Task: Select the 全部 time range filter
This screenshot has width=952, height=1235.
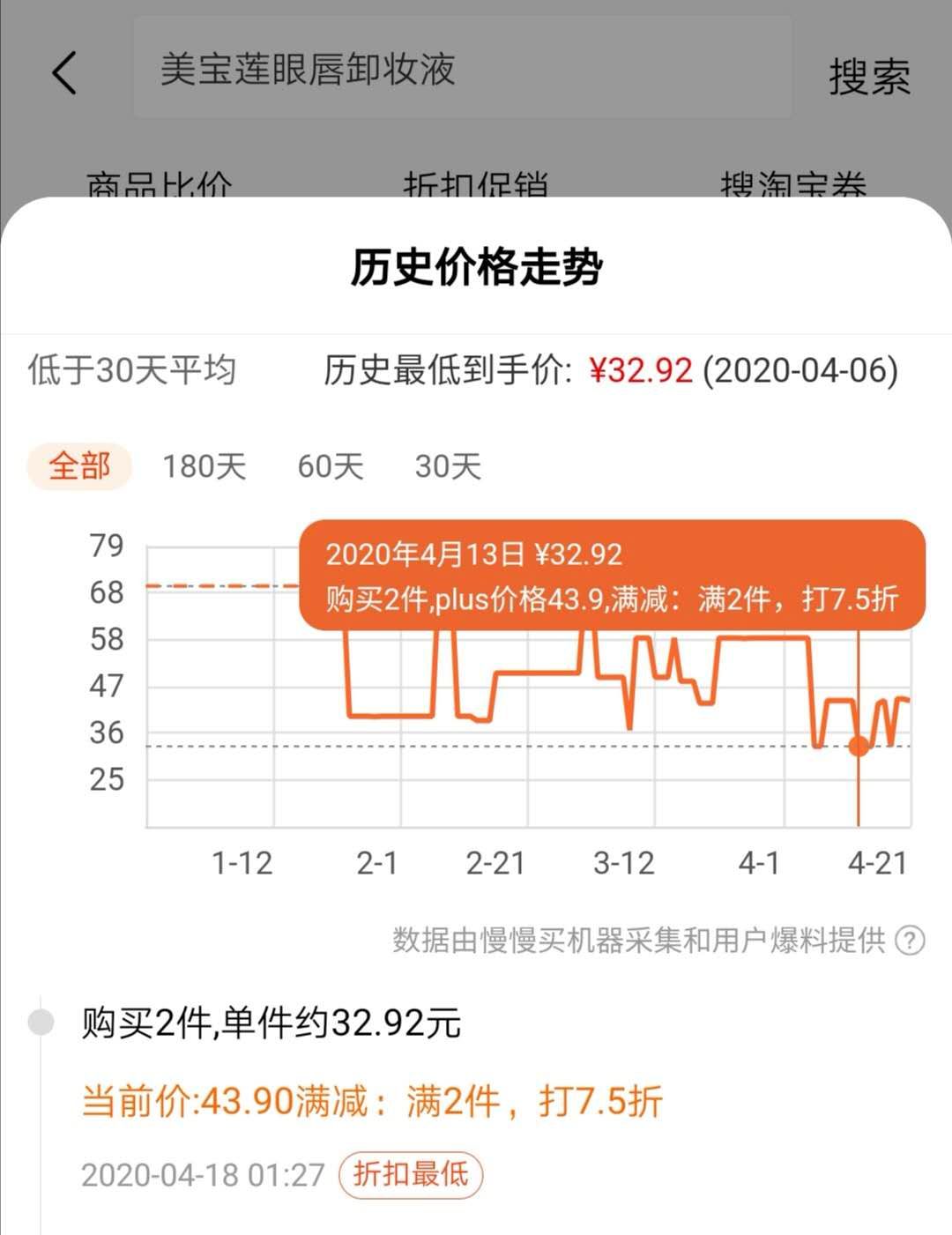Action: pos(79,467)
